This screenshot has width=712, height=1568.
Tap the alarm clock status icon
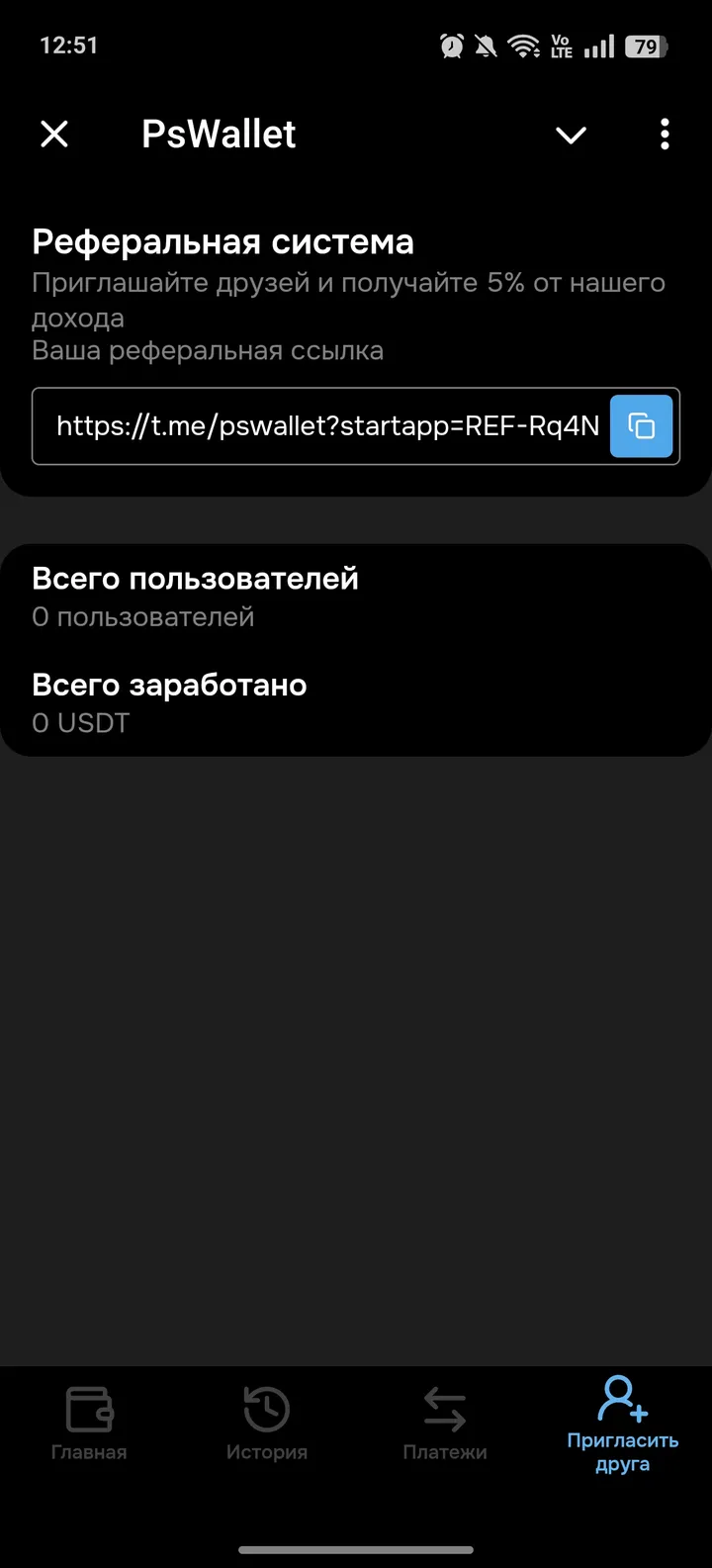coord(451,45)
